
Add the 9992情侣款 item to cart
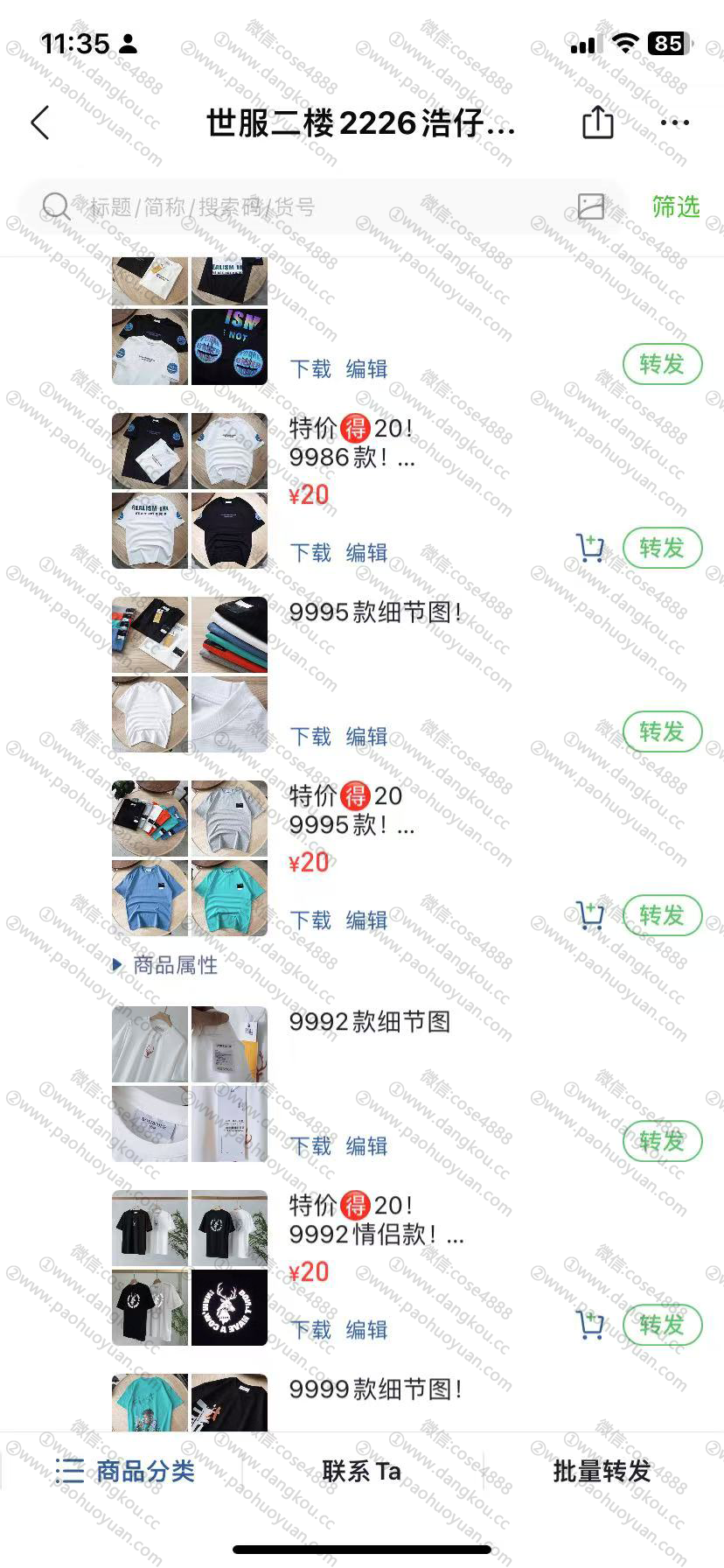point(590,1326)
